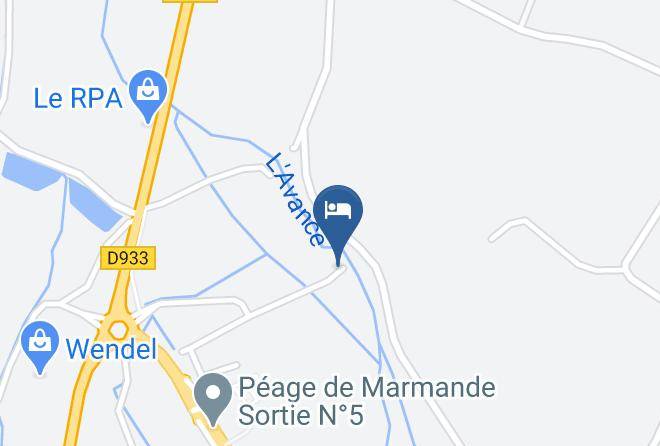Screen dimensions: 660x446
Task: Open Péage de Marmande Sortie N°5 pin
Action: (211, 395)
